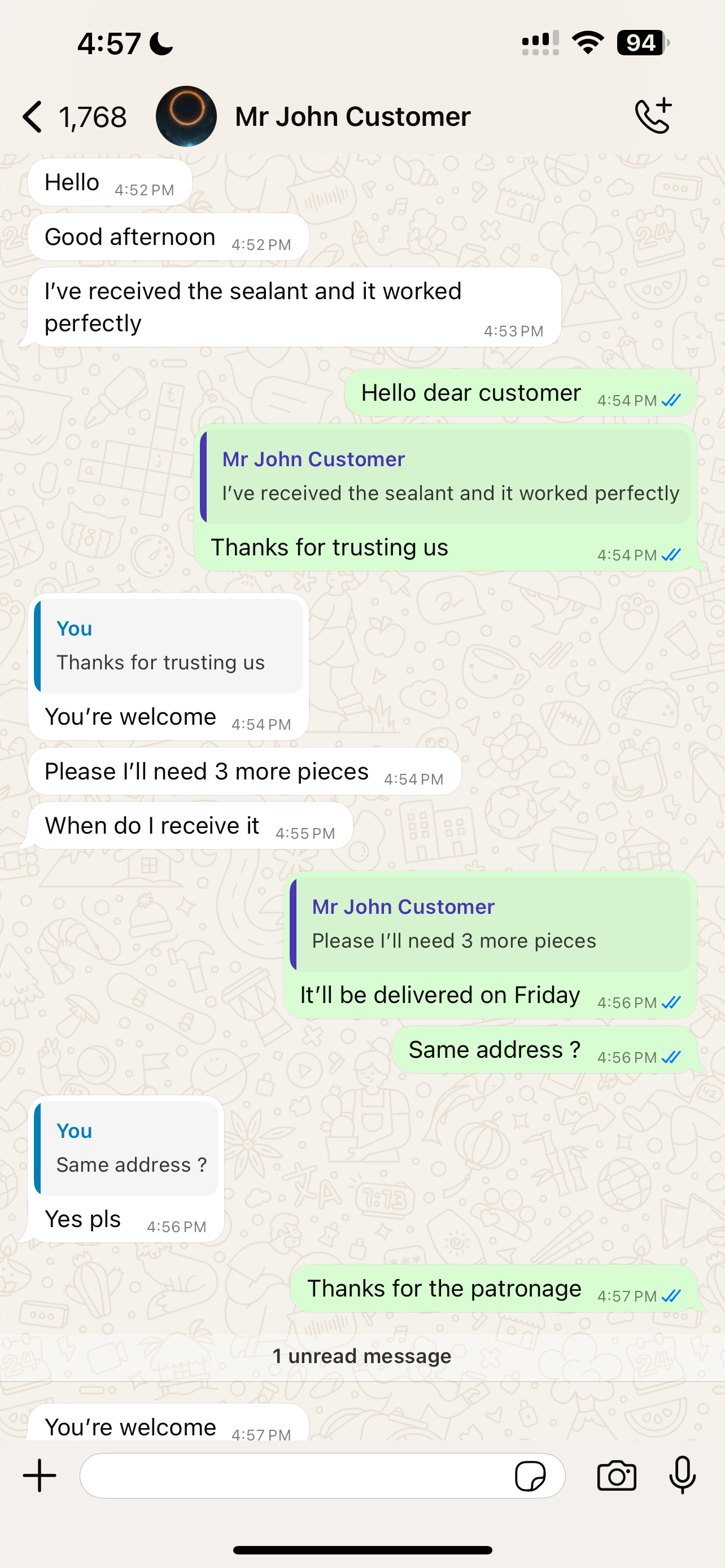Open Mr John Customer's profile picture
The image size is (725, 1568).
[186, 116]
